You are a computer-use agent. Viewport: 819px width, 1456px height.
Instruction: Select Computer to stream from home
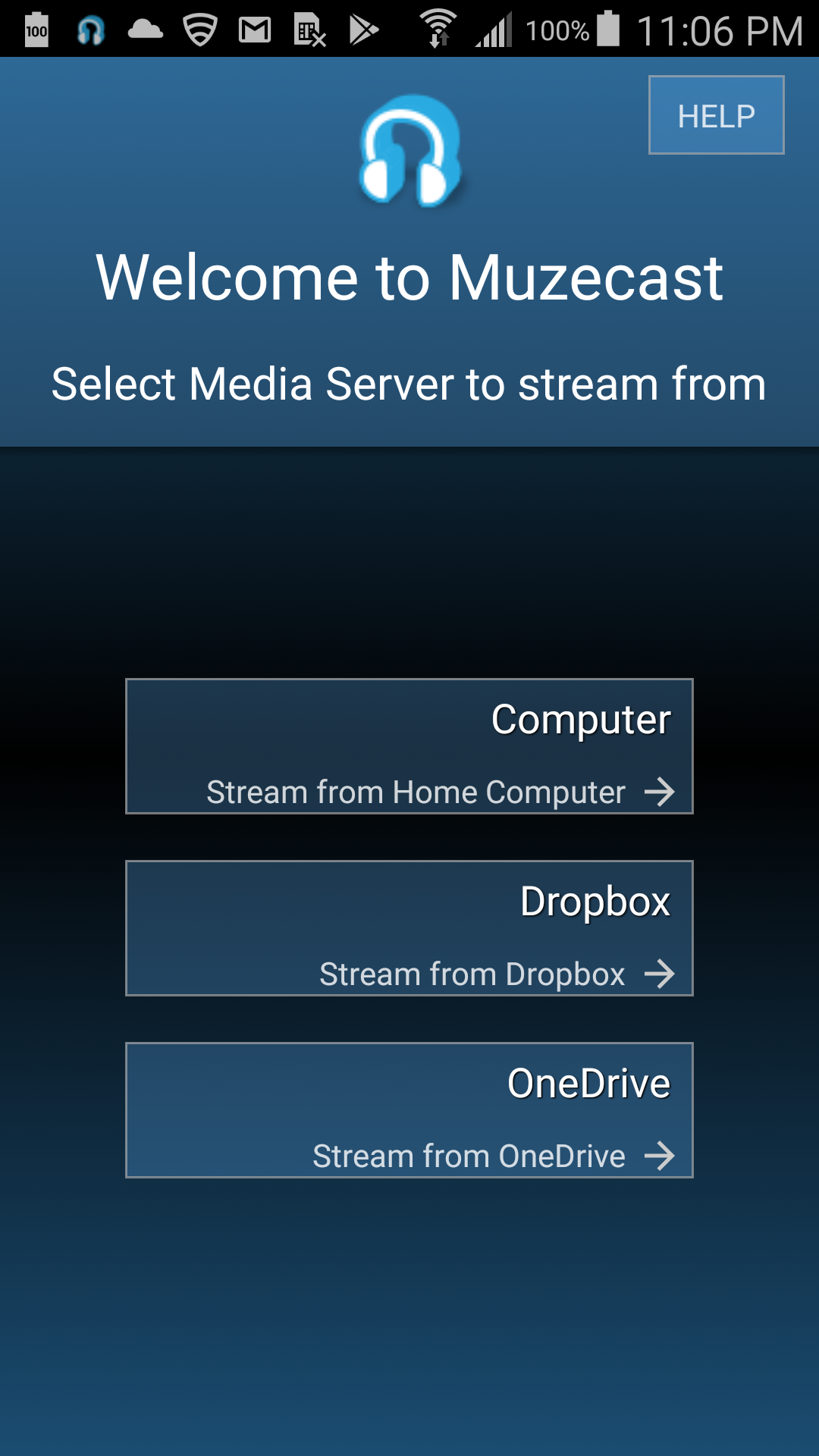[409, 746]
